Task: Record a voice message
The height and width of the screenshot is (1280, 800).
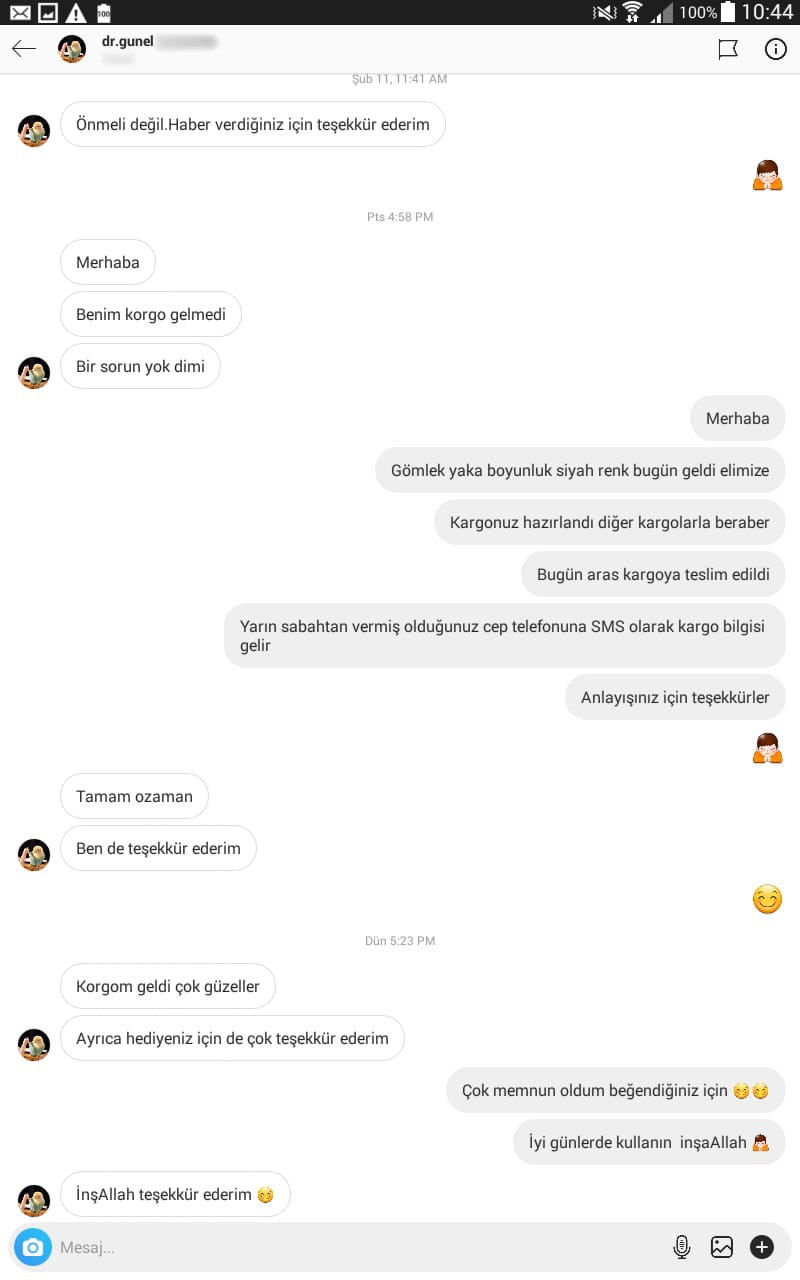Action: (x=682, y=1247)
